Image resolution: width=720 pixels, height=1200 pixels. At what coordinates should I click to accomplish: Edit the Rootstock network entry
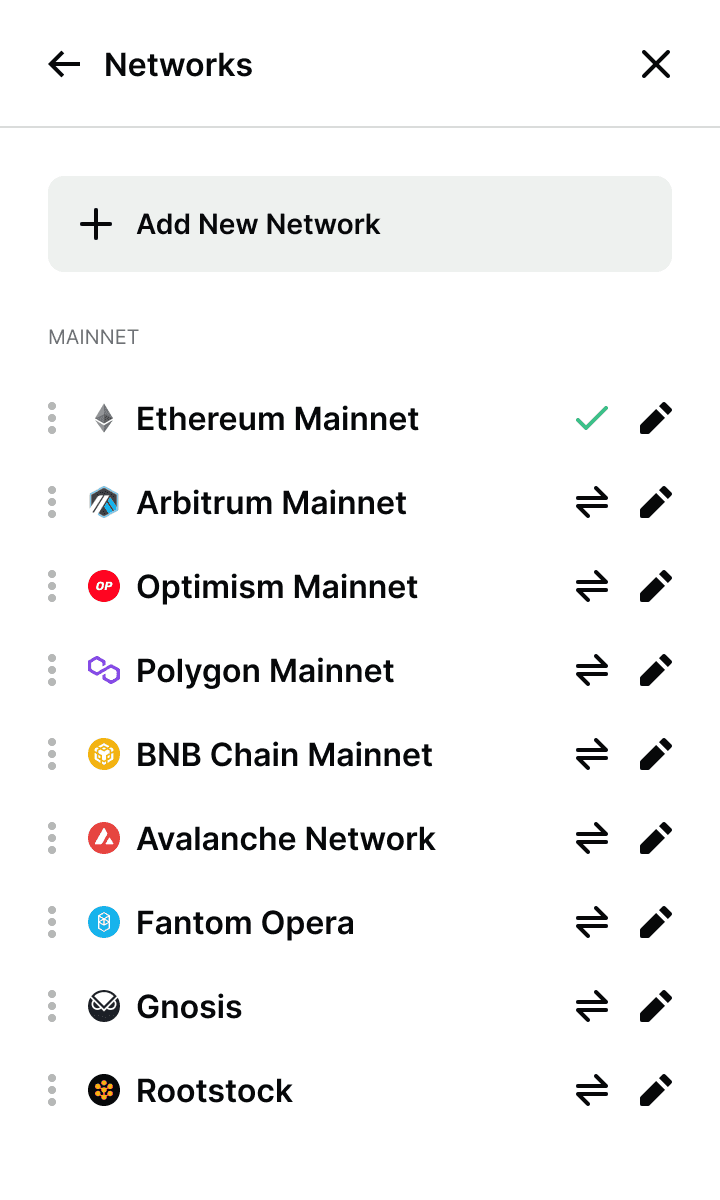655,1090
